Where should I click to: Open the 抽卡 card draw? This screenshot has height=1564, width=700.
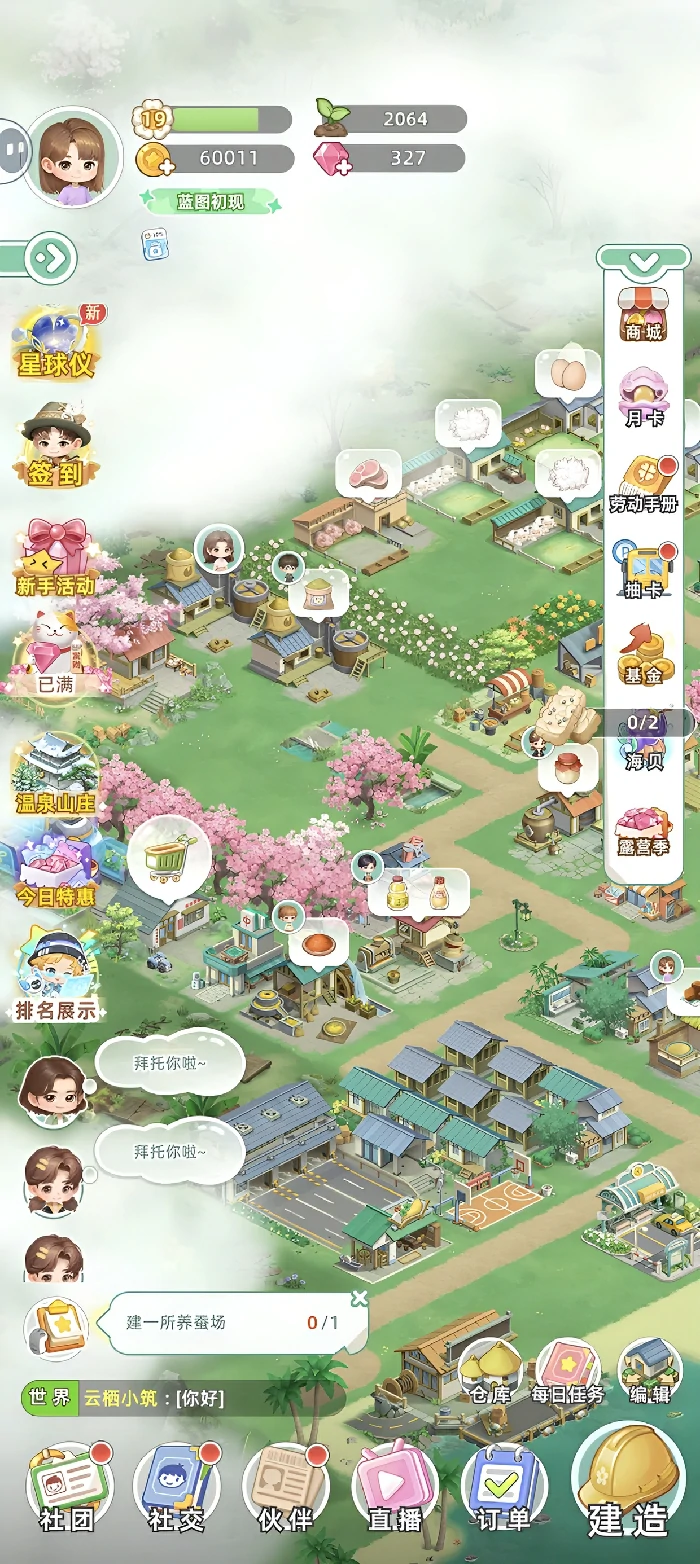click(x=643, y=571)
